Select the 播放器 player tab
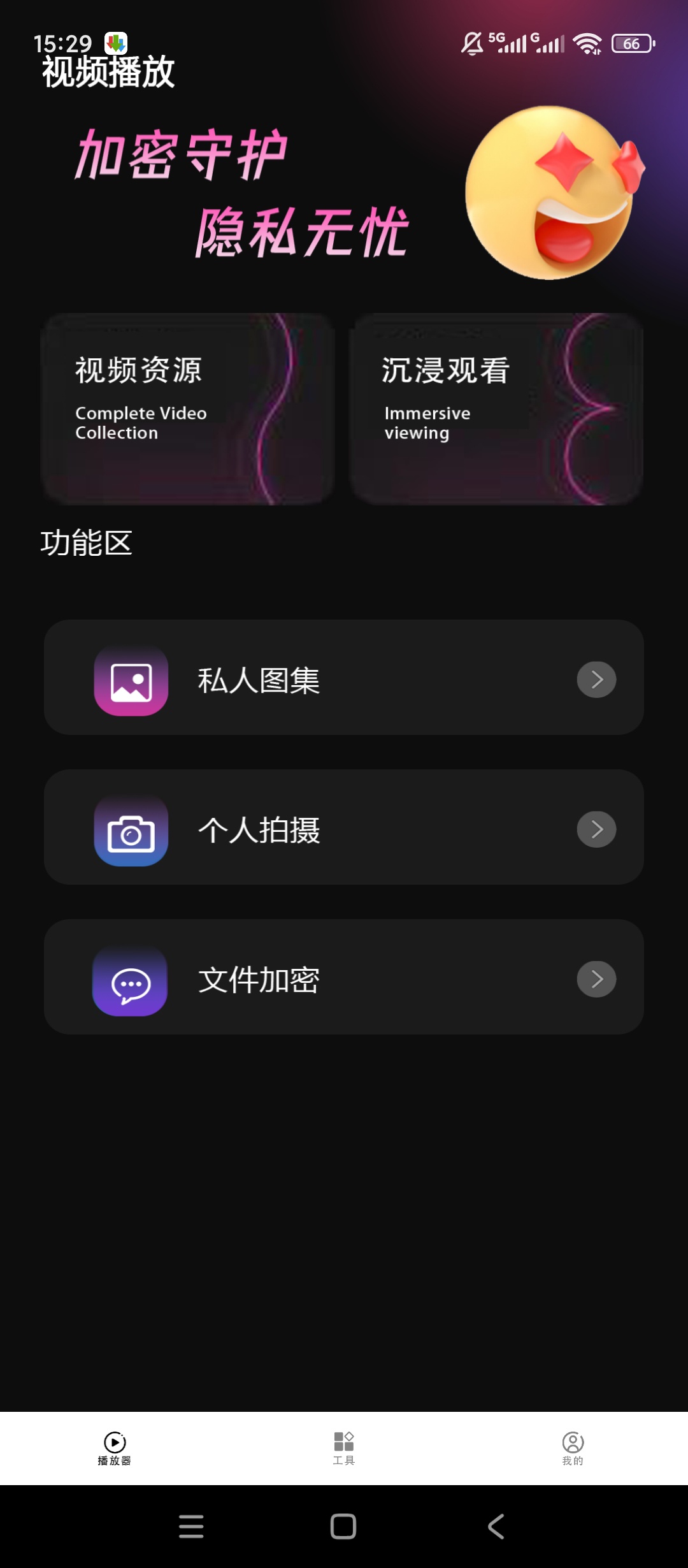This screenshot has height=1568, width=688. pos(115,1448)
